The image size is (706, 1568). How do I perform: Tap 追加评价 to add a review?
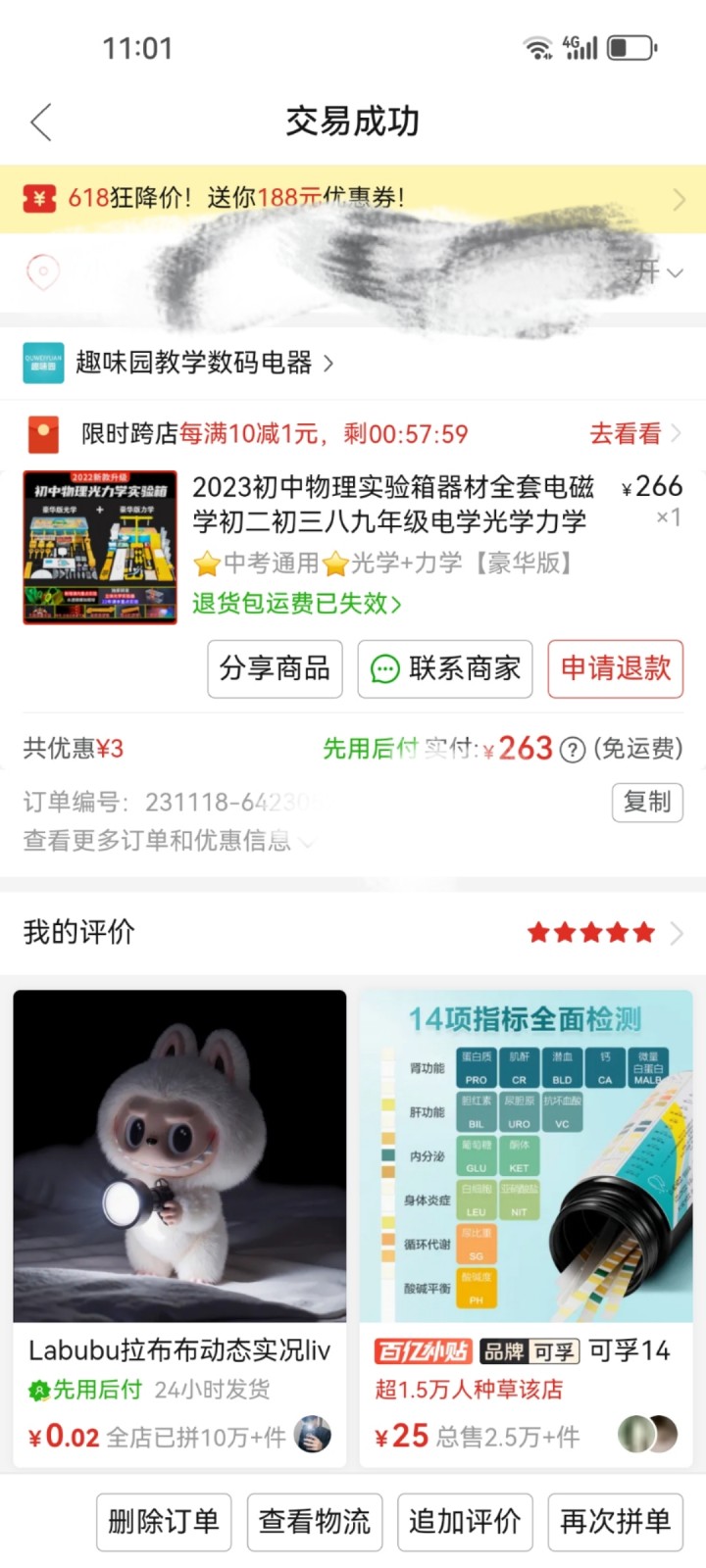(465, 1521)
